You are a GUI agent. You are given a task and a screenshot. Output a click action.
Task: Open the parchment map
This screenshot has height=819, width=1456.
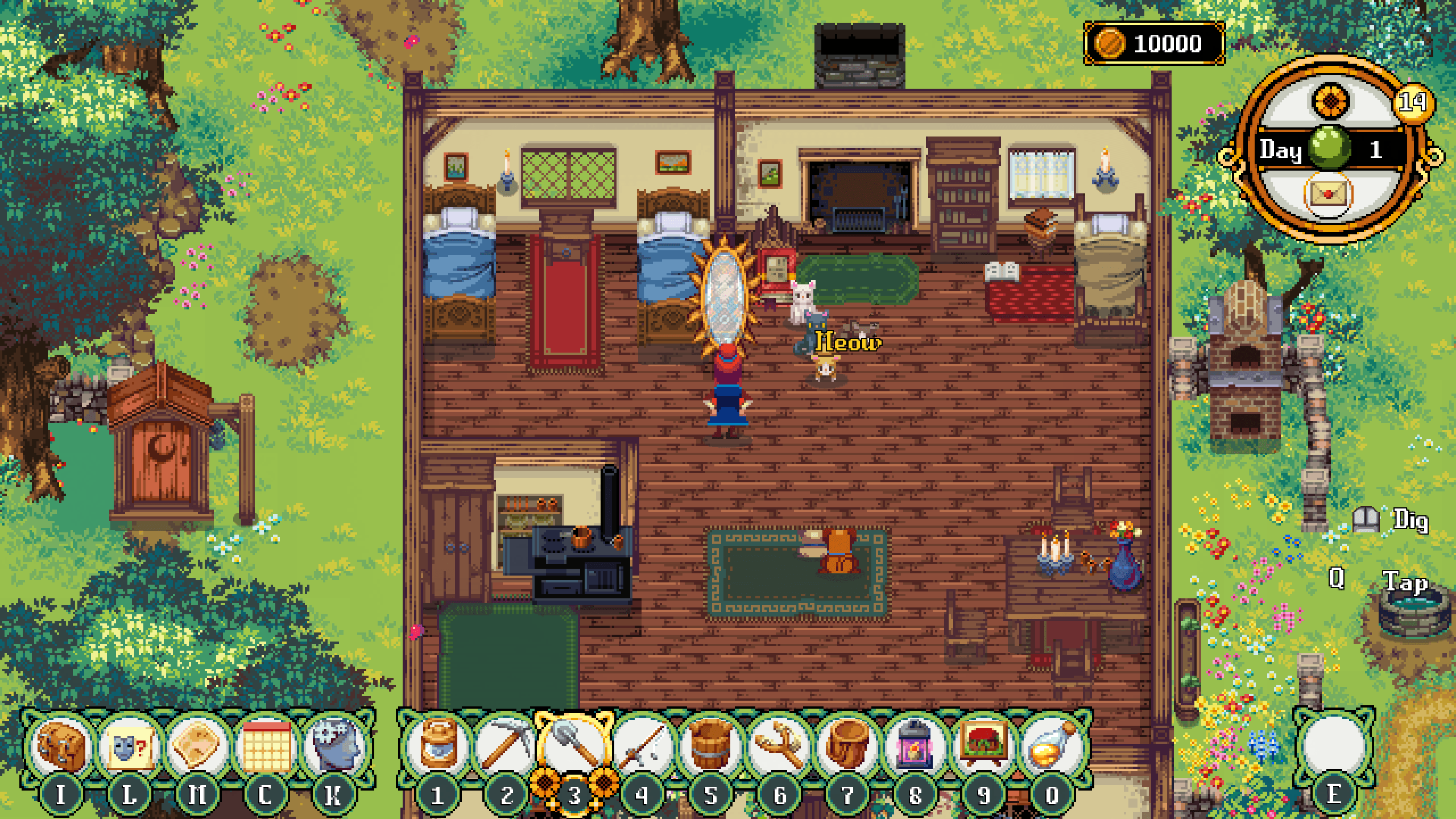(197, 745)
